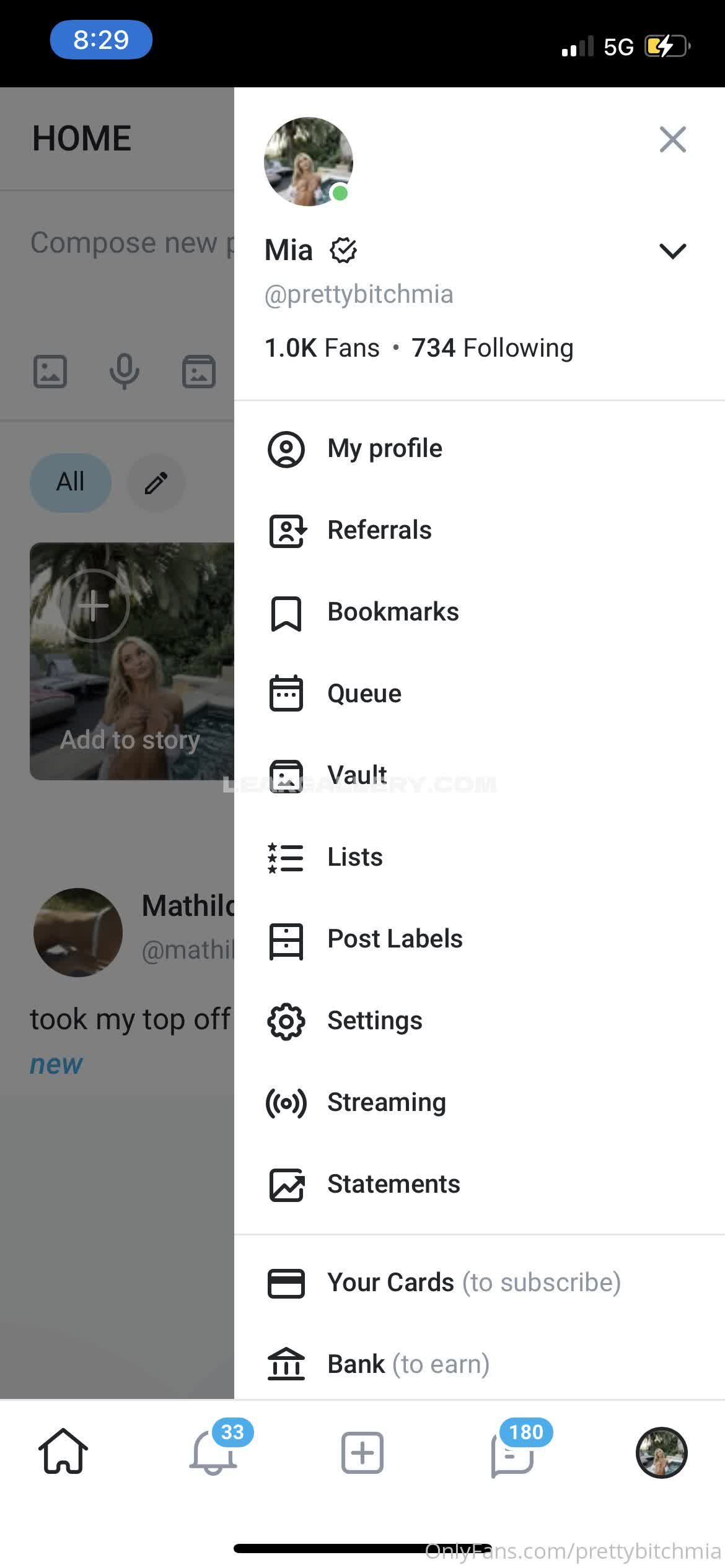This screenshot has height=1568, width=725.
Task: Tap the profile avatar in bottom navigation
Action: click(661, 1452)
